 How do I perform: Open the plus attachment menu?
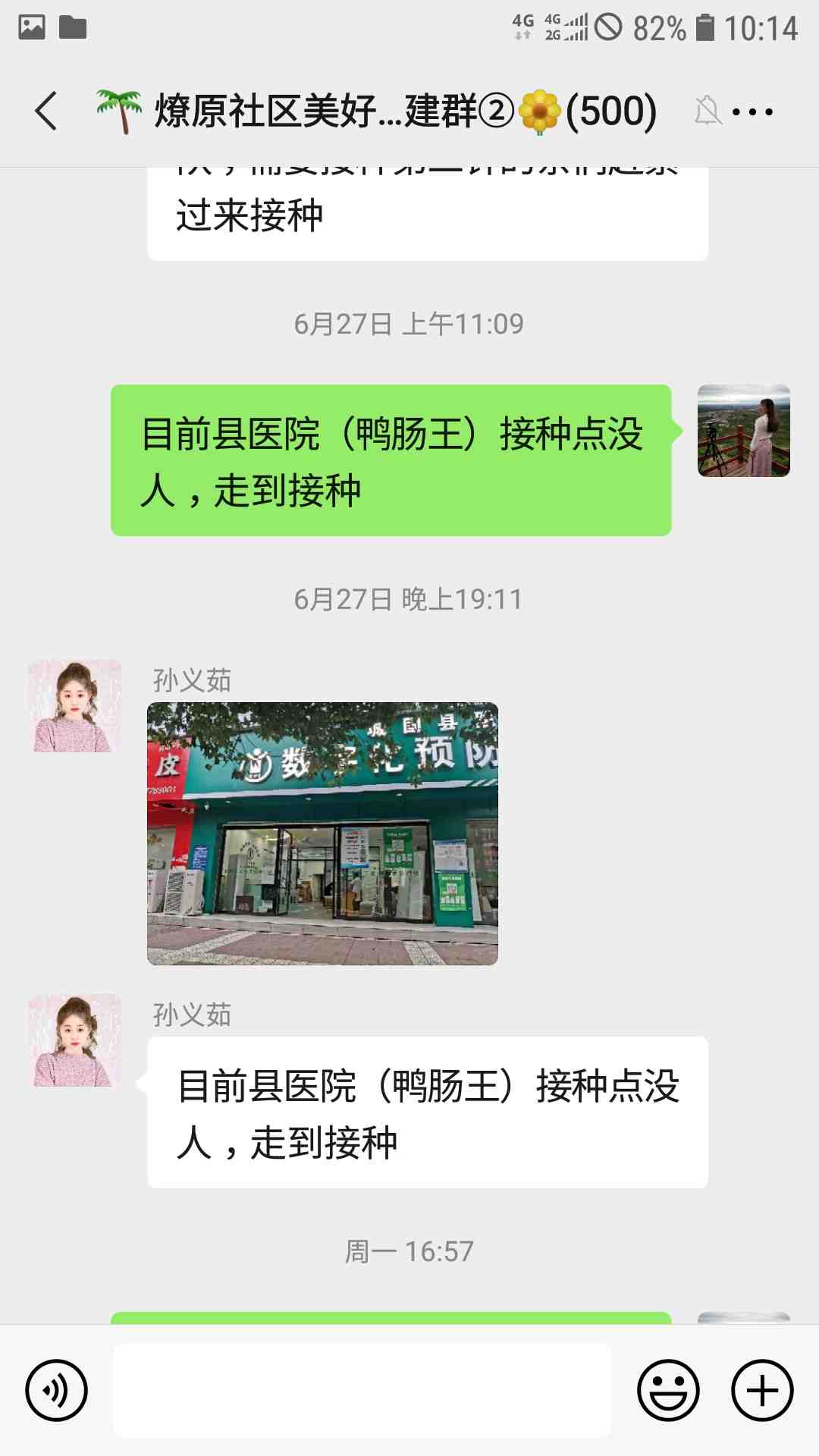click(761, 1390)
